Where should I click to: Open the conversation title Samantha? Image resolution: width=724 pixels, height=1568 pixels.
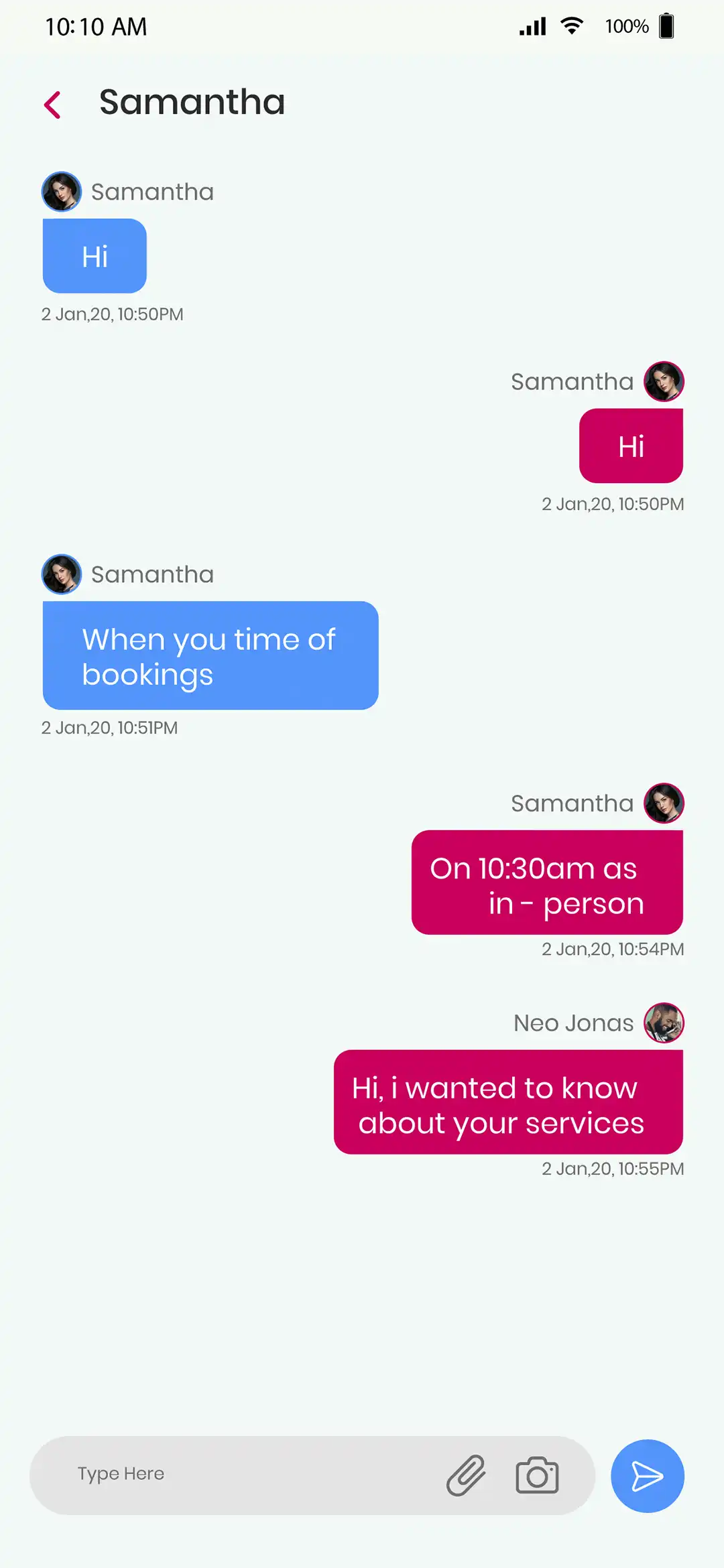coord(192,102)
